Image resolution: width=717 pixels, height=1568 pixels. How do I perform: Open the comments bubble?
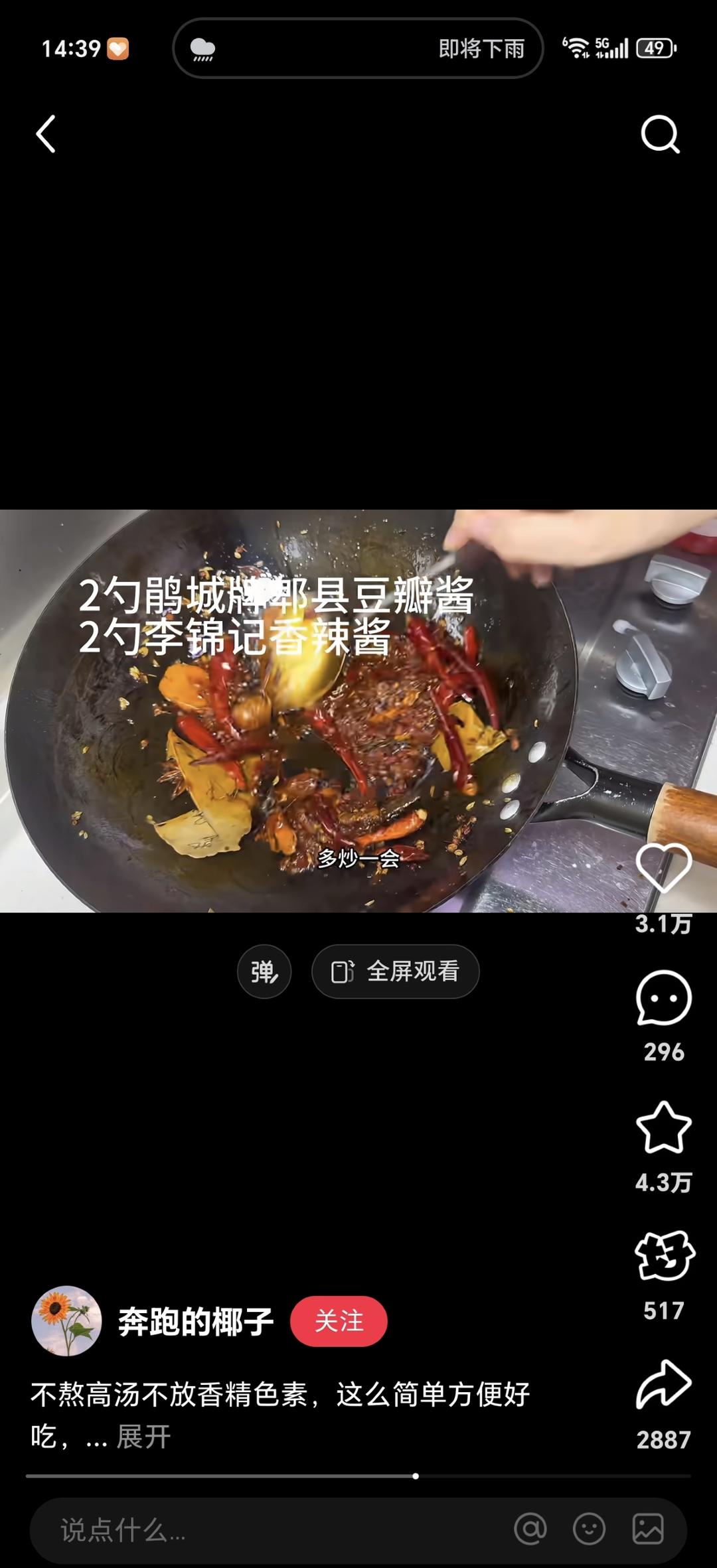coord(663,999)
